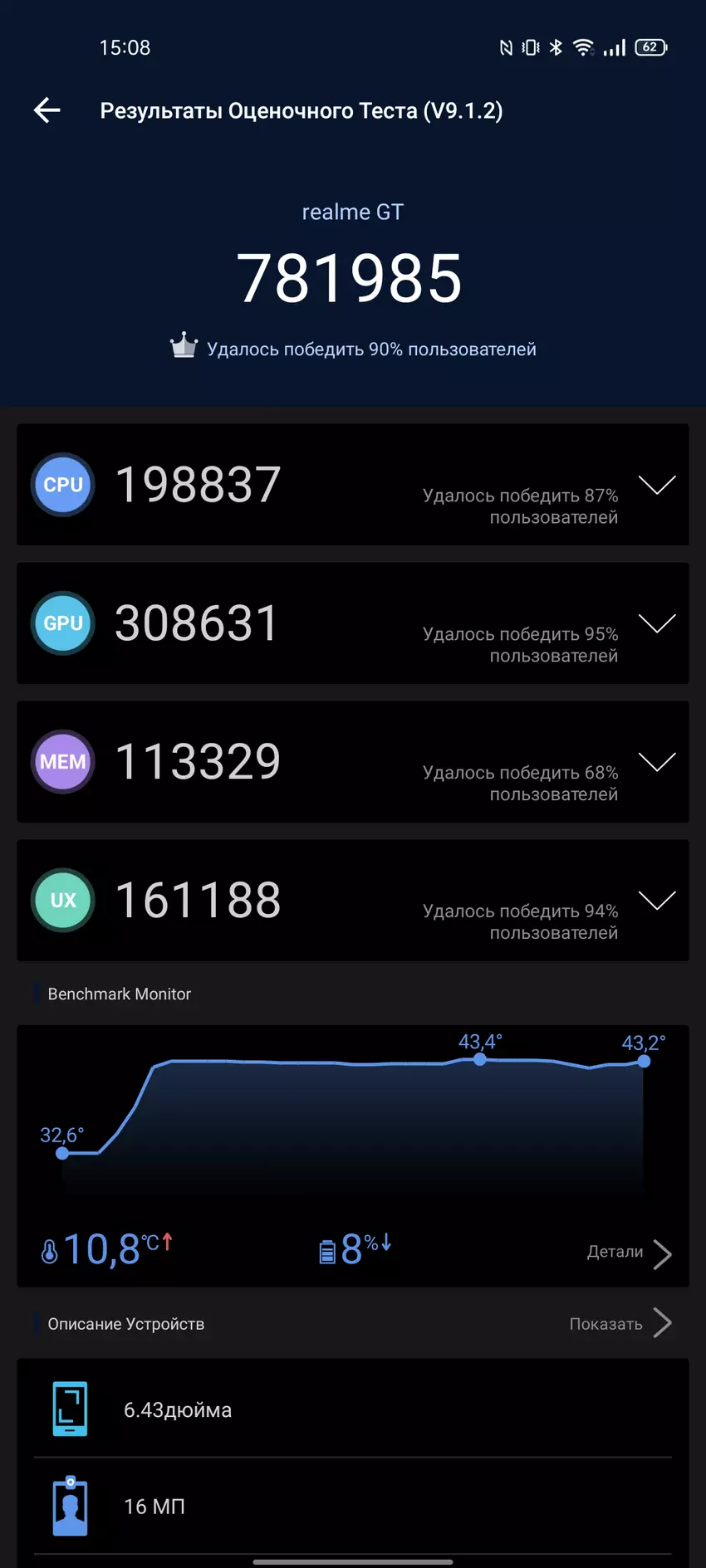
Task: Expand the CPU score 198837 details
Action: (656, 485)
